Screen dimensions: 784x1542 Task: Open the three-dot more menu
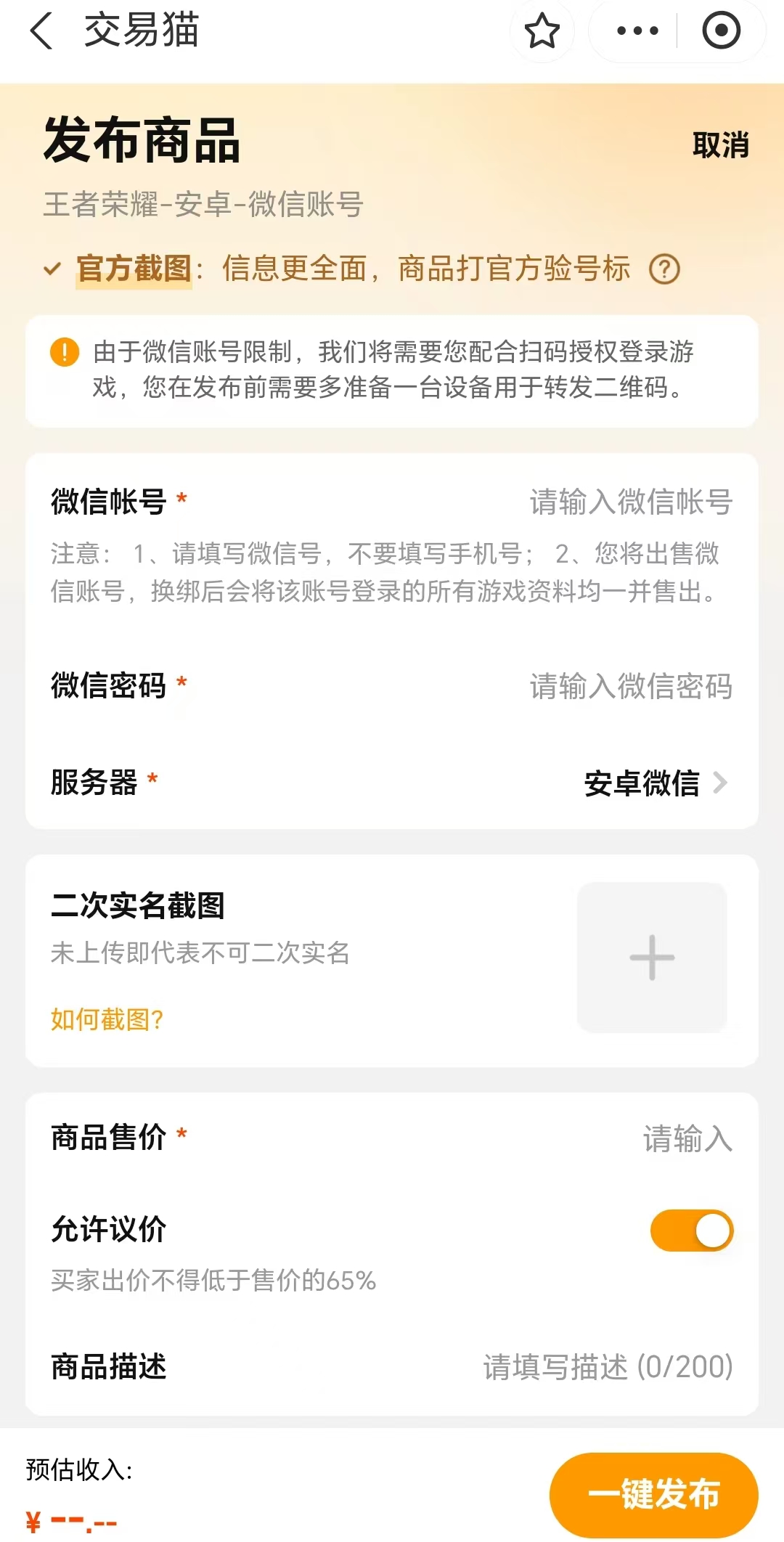point(637,32)
